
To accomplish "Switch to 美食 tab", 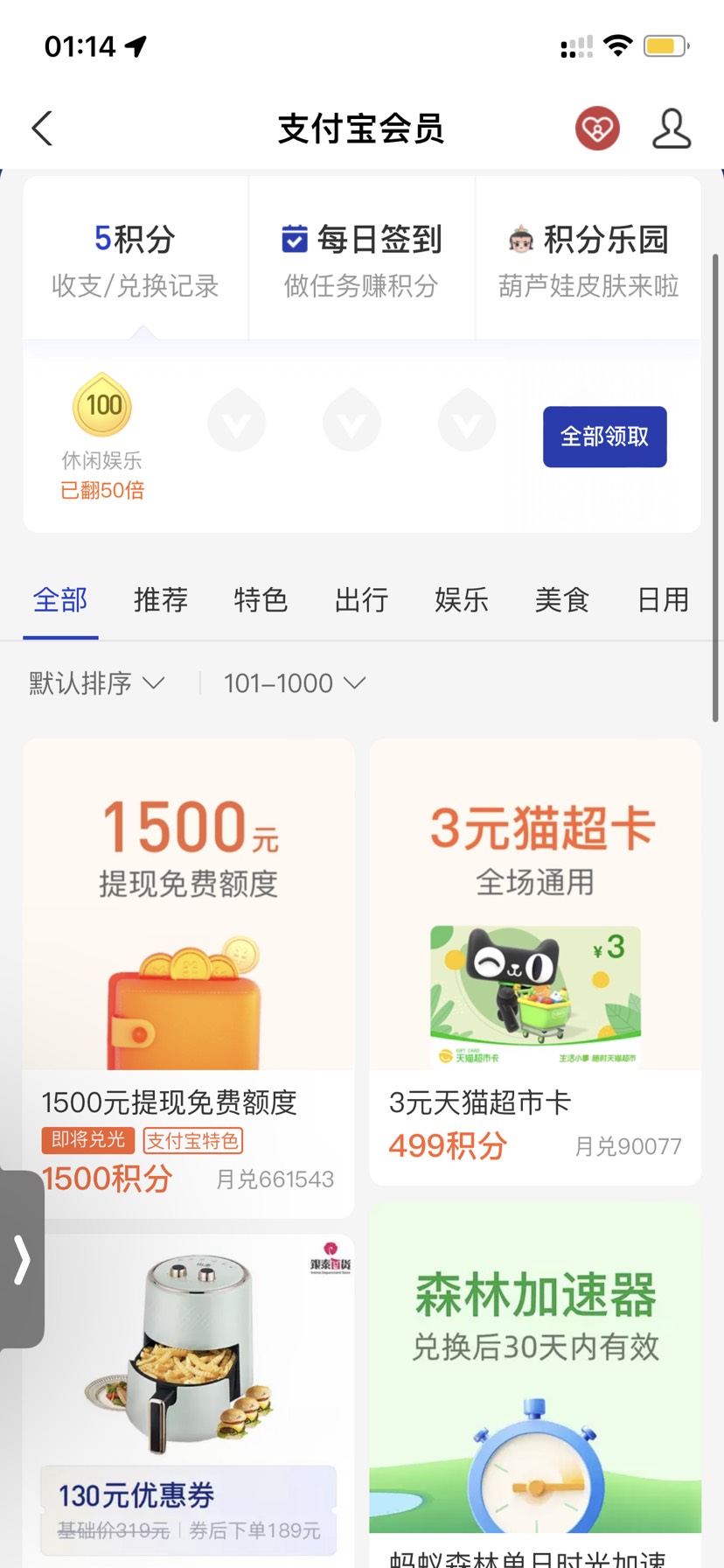I will [x=562, y=600].
